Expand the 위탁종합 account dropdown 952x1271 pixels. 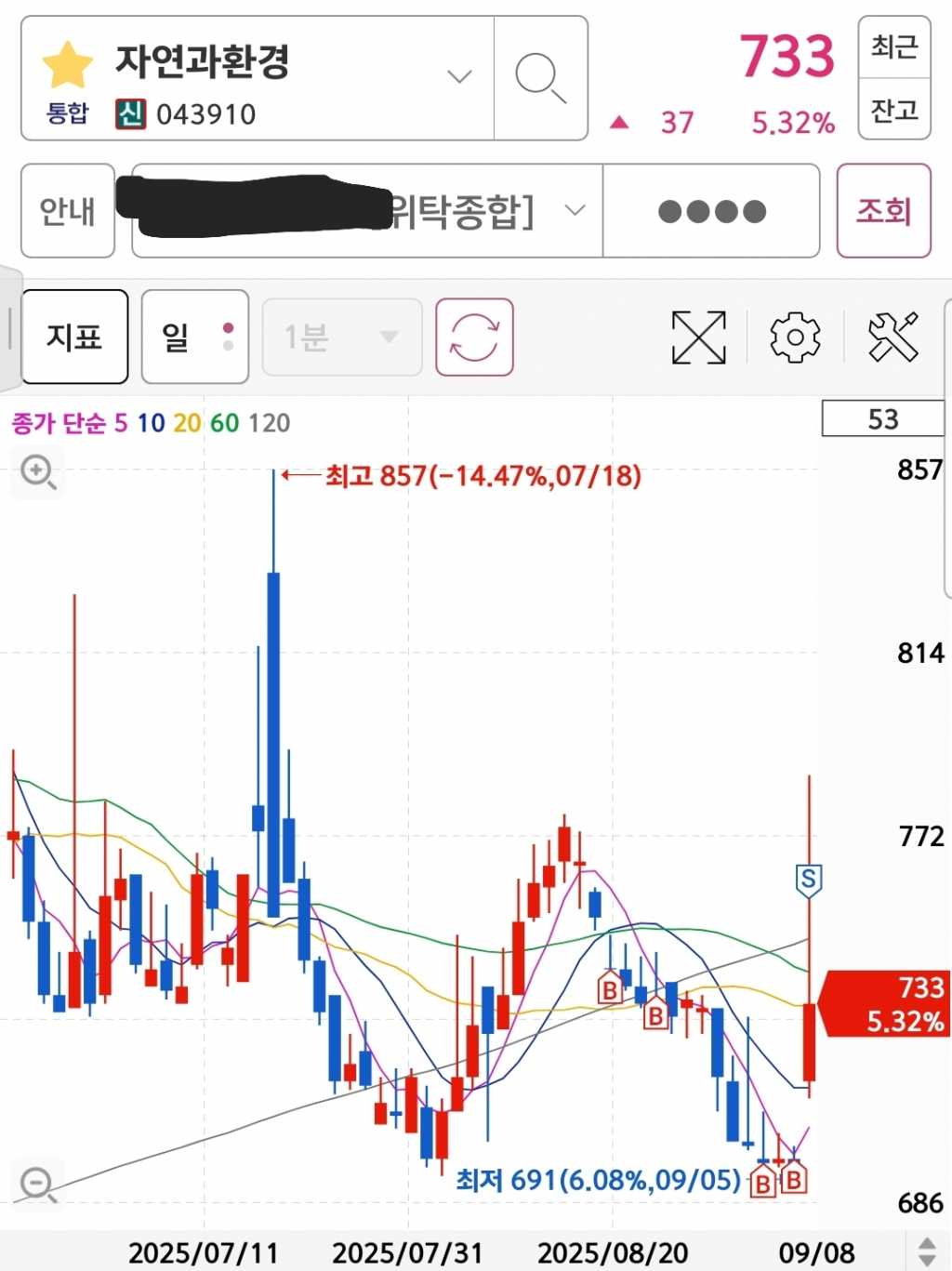click(x=575, y=210)
